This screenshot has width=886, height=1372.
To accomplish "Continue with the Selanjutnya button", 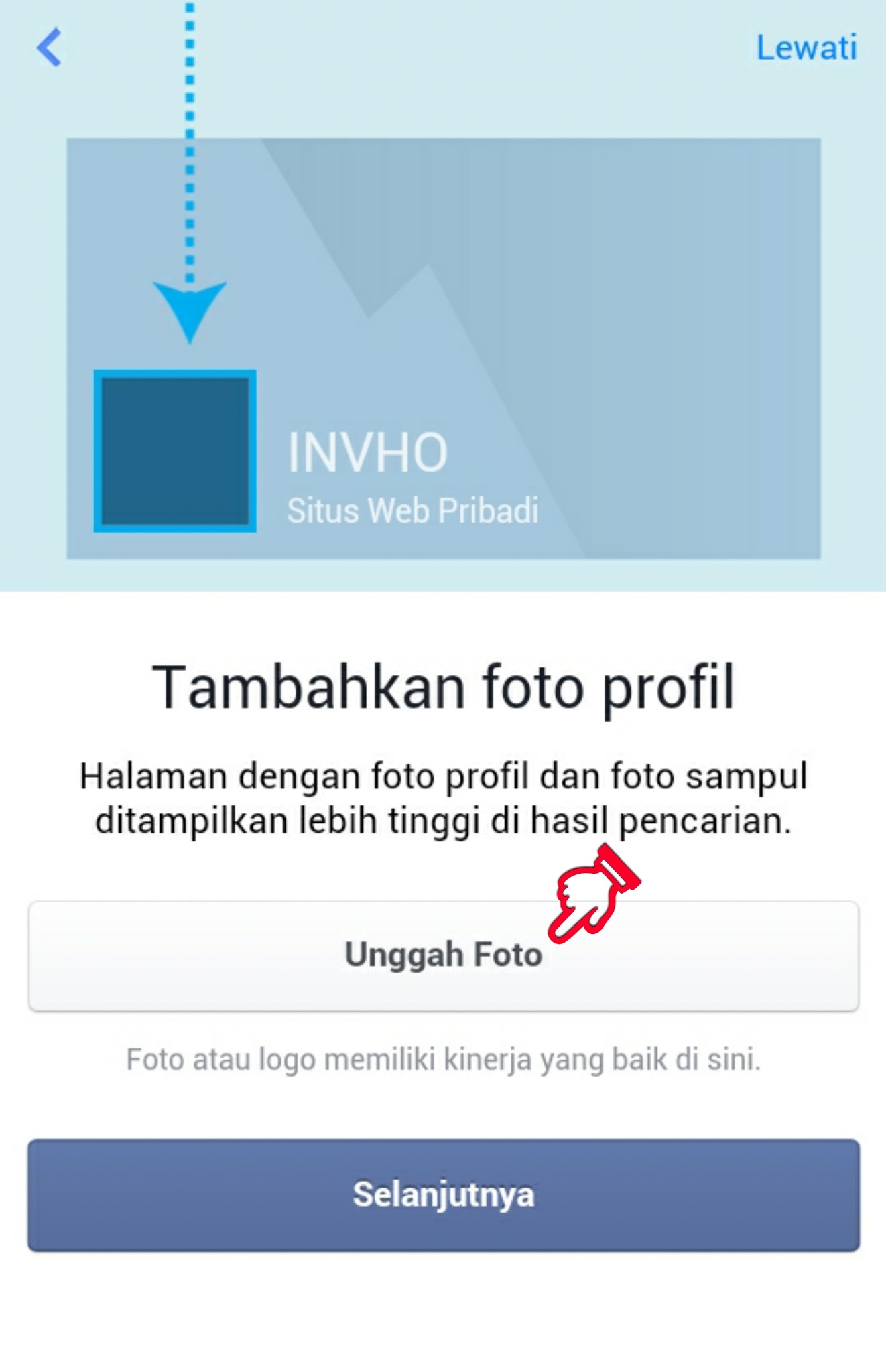I will pyautogui.click(x=443, y=1194).
